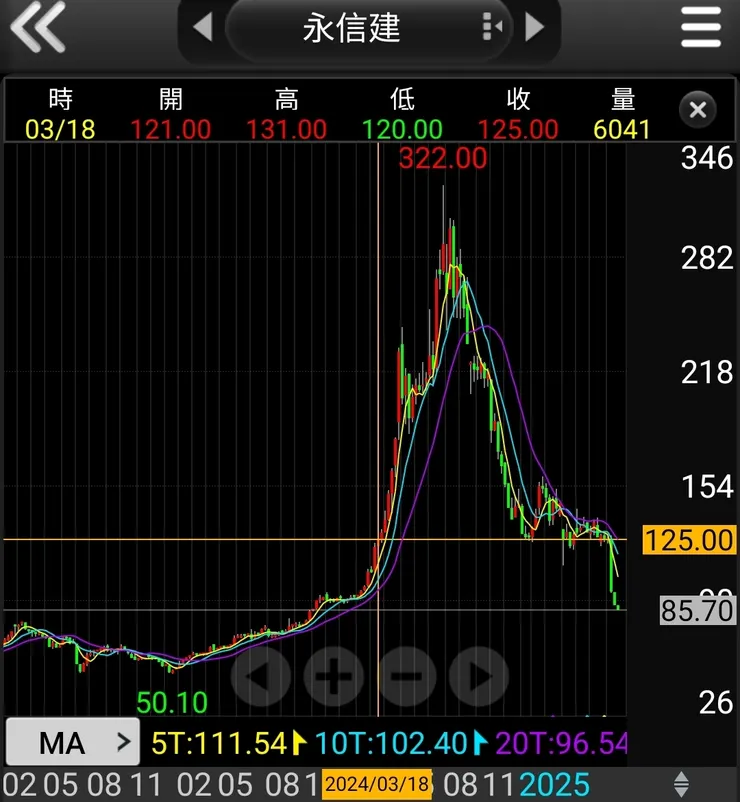
Task: Go back with the double-arrow icon
Action: click(x=38, y=27)
